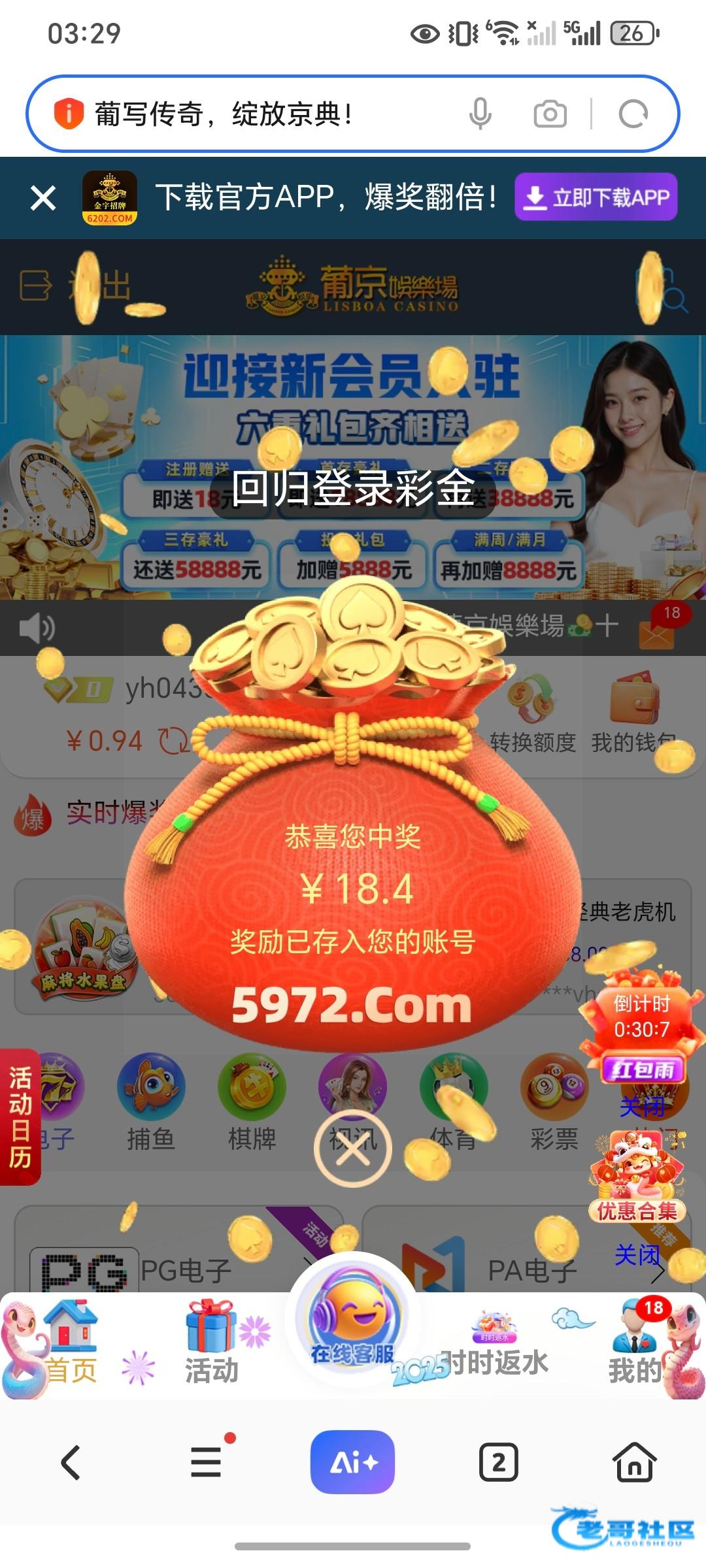
Task: Open the browser menu
Action: pos(207,1462)
